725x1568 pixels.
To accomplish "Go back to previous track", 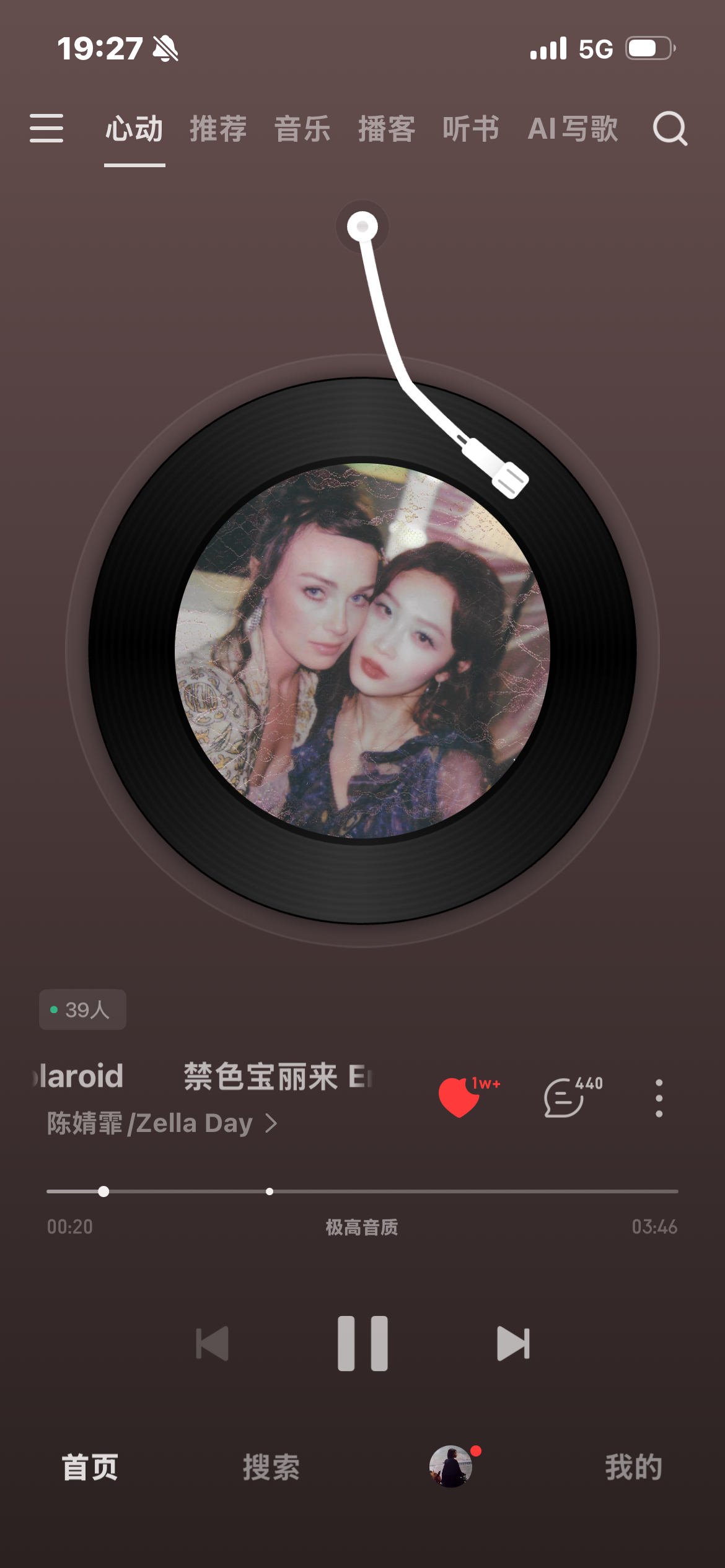I will [x=212, y=1343].
